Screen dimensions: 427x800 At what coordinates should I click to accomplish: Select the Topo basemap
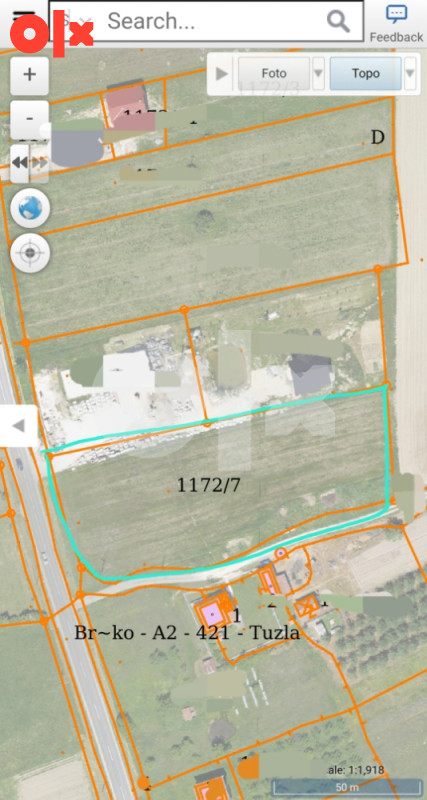pyautogui.click(x=366, y=73)
